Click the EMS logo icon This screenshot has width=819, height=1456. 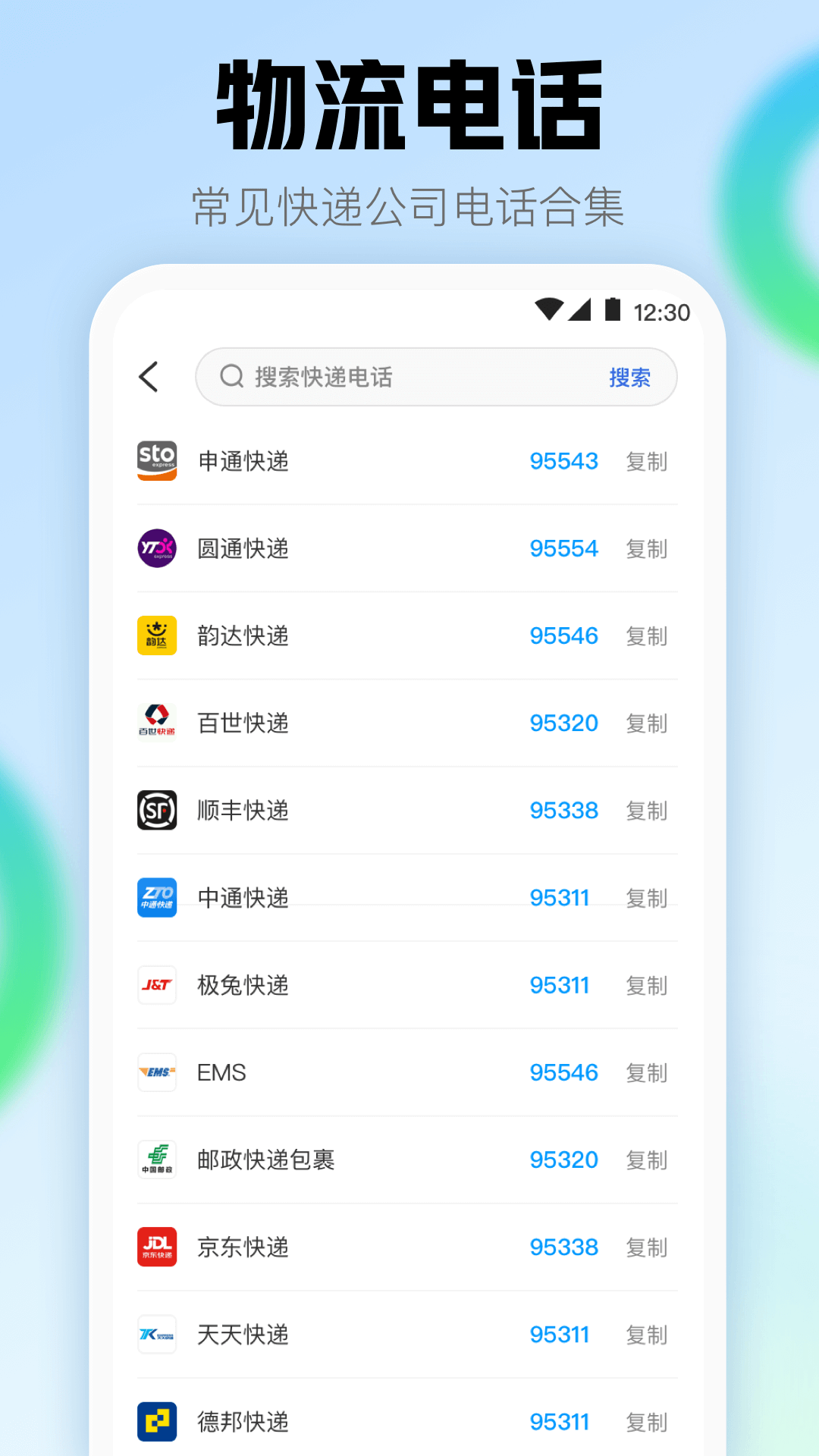157,1072
